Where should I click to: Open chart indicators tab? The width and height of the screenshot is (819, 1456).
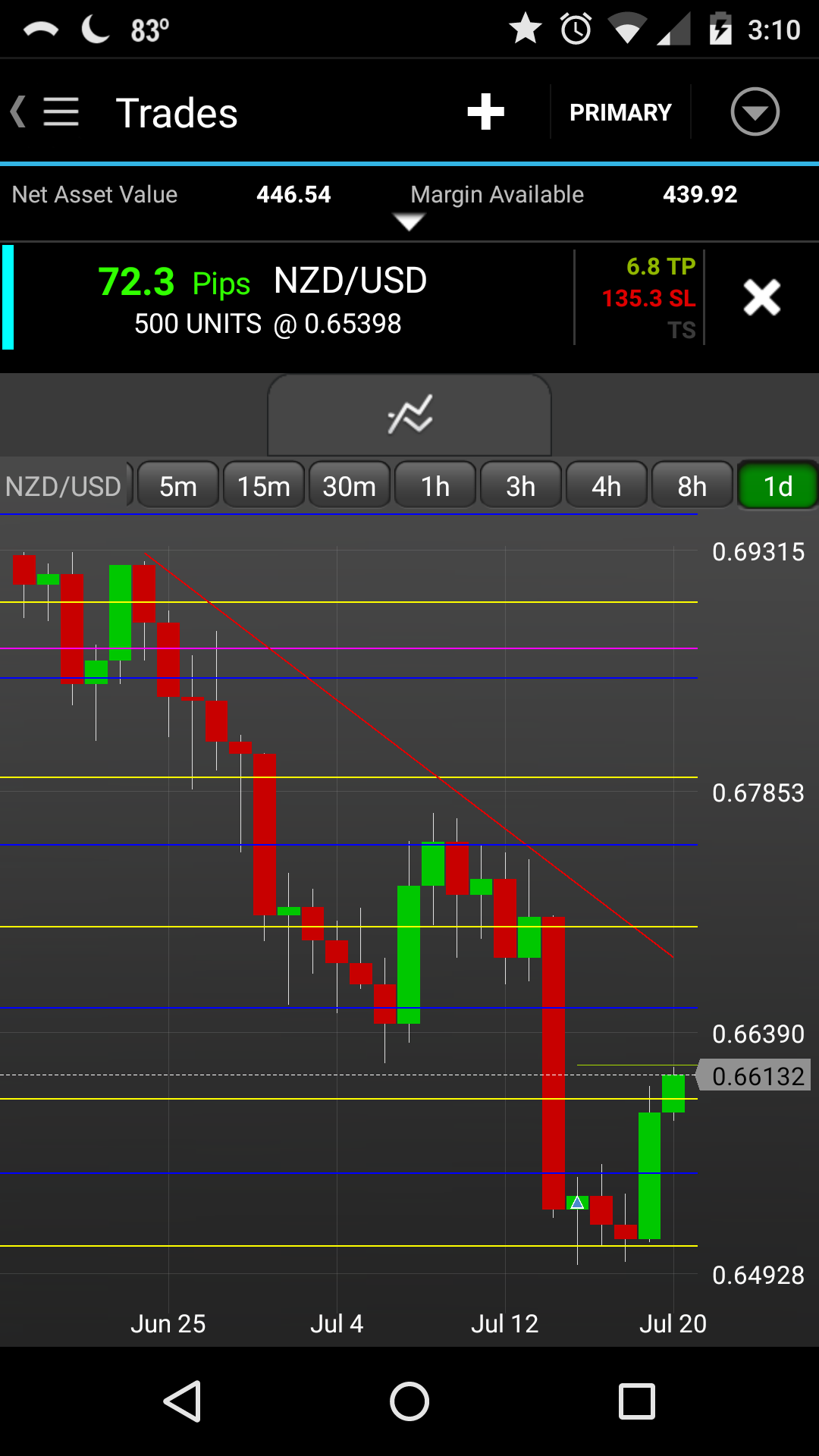point(409,415)
